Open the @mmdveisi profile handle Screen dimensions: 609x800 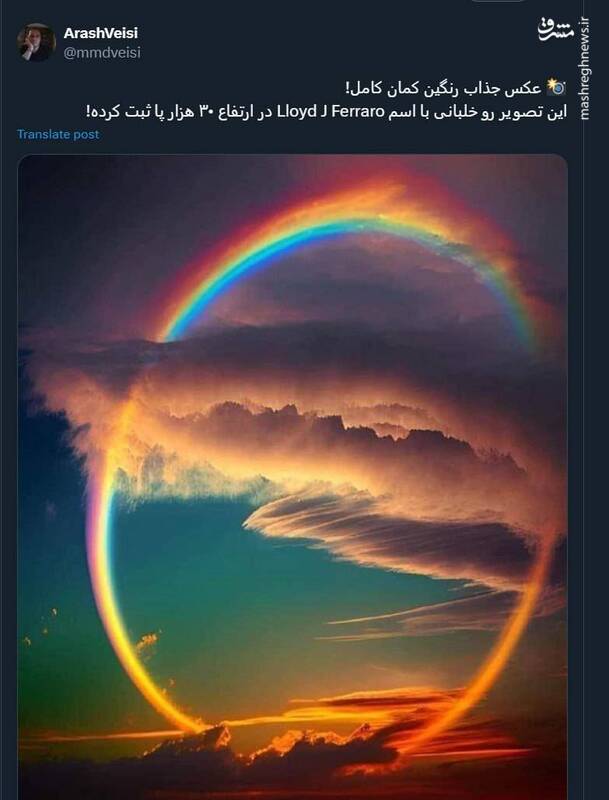pyautogui.click(x=102, y=52)
